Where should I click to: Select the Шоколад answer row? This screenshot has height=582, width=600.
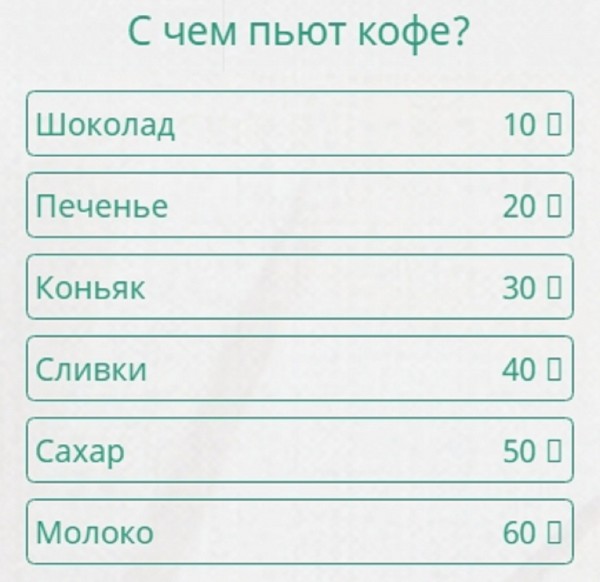[x=299, y=124]
